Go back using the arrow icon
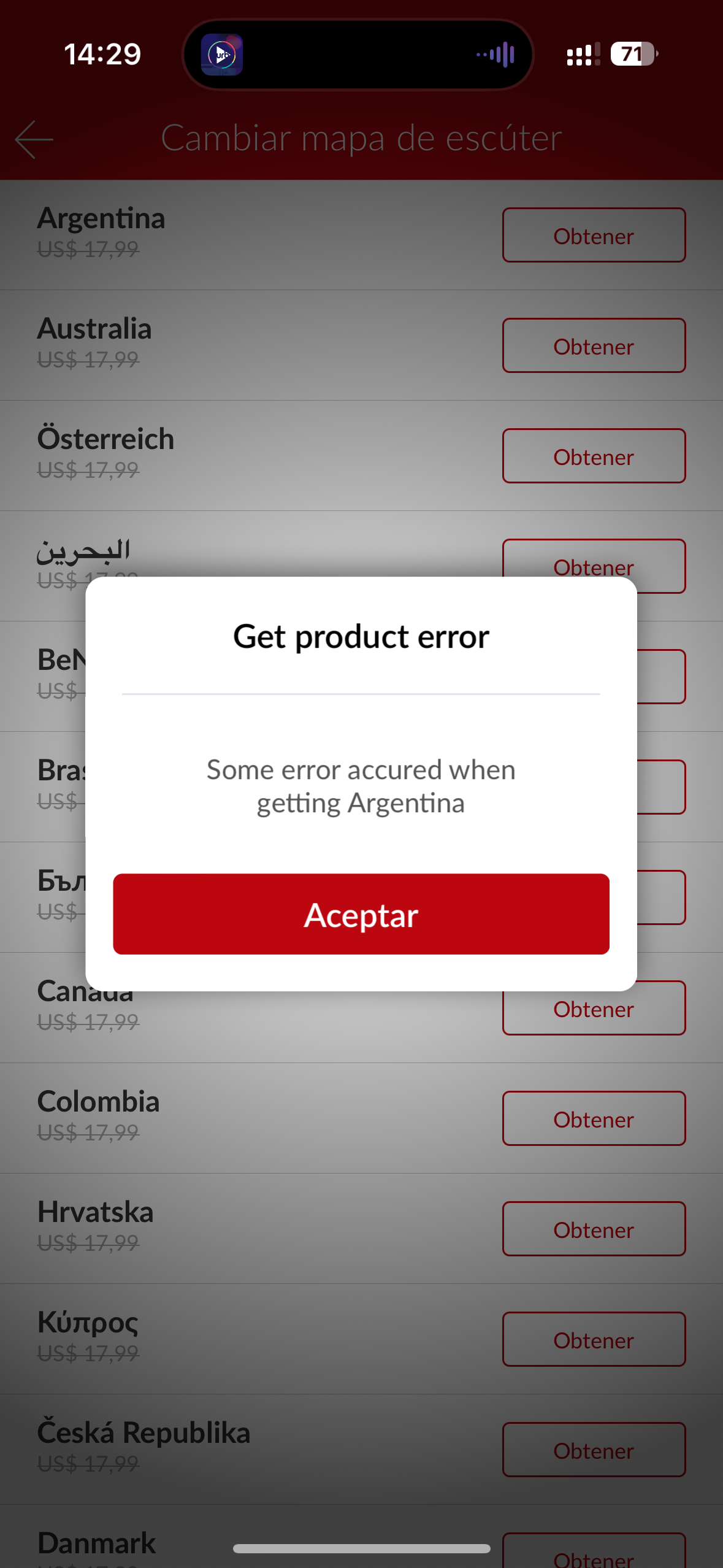This screenshot has width=723, height=1568. point(34,139)
